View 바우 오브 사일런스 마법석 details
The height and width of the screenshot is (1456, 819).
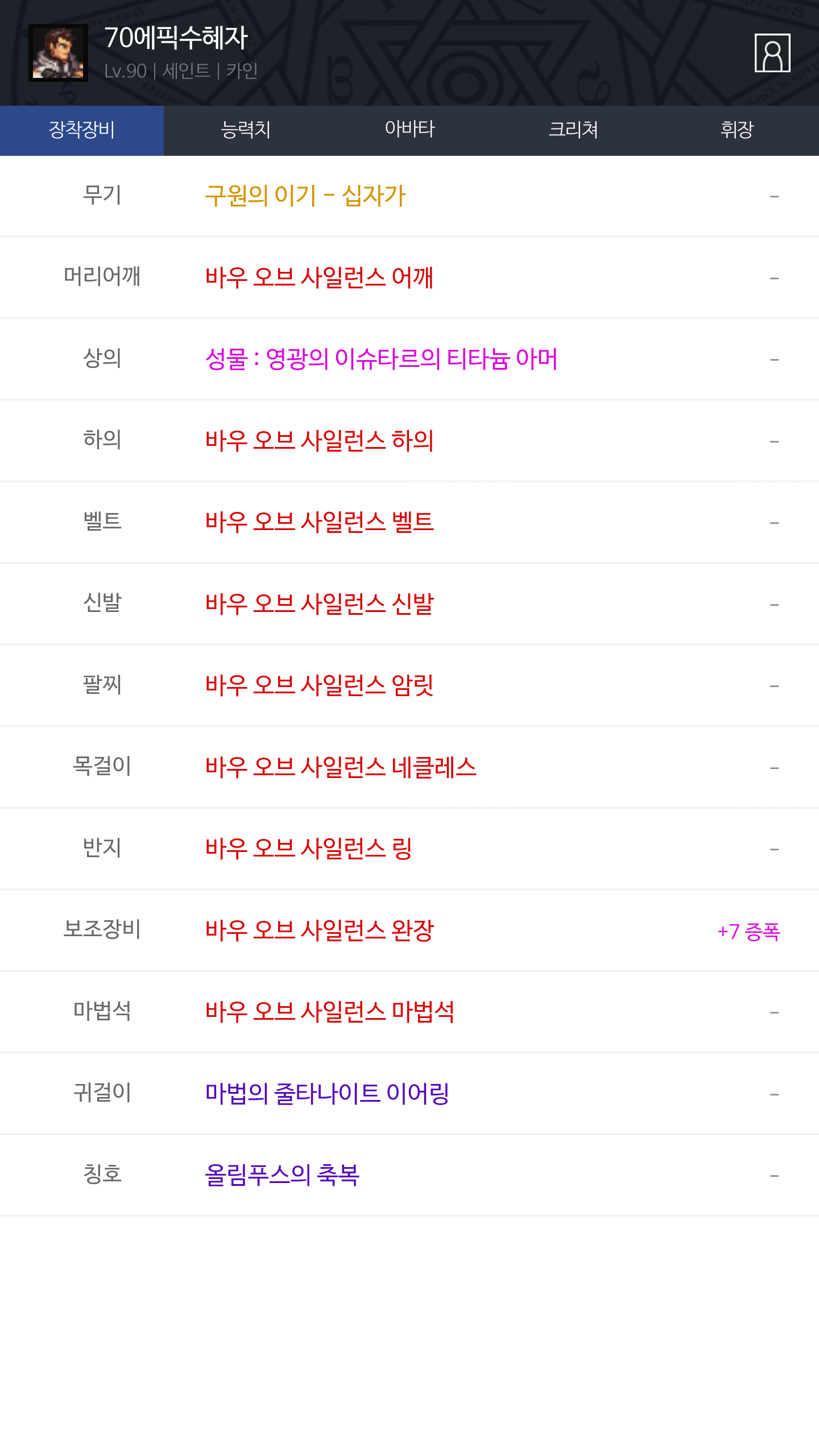330,1012
